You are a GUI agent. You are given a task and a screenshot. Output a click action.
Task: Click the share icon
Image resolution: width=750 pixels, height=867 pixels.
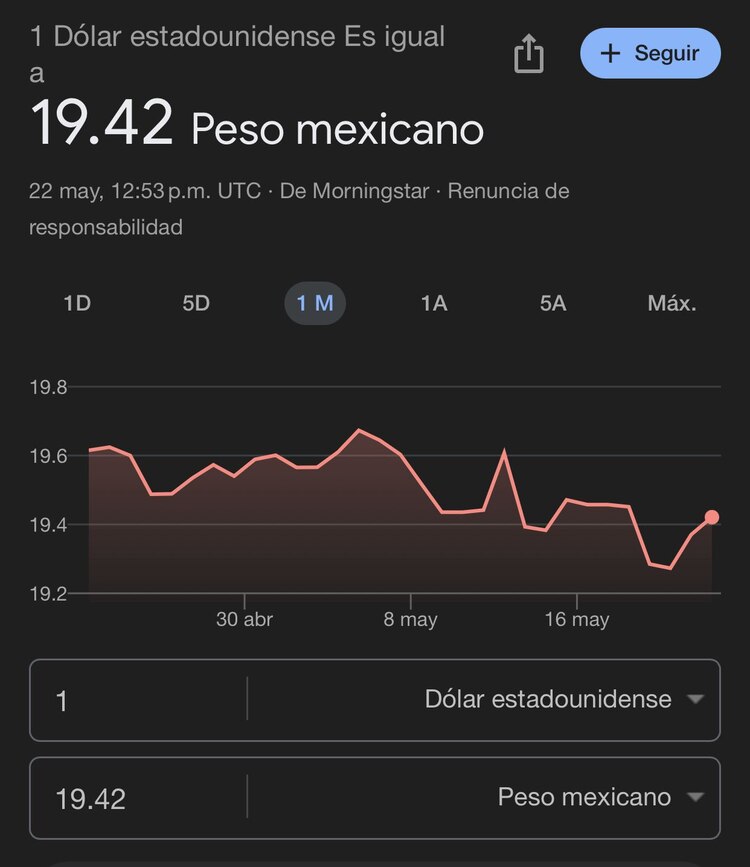529,53
